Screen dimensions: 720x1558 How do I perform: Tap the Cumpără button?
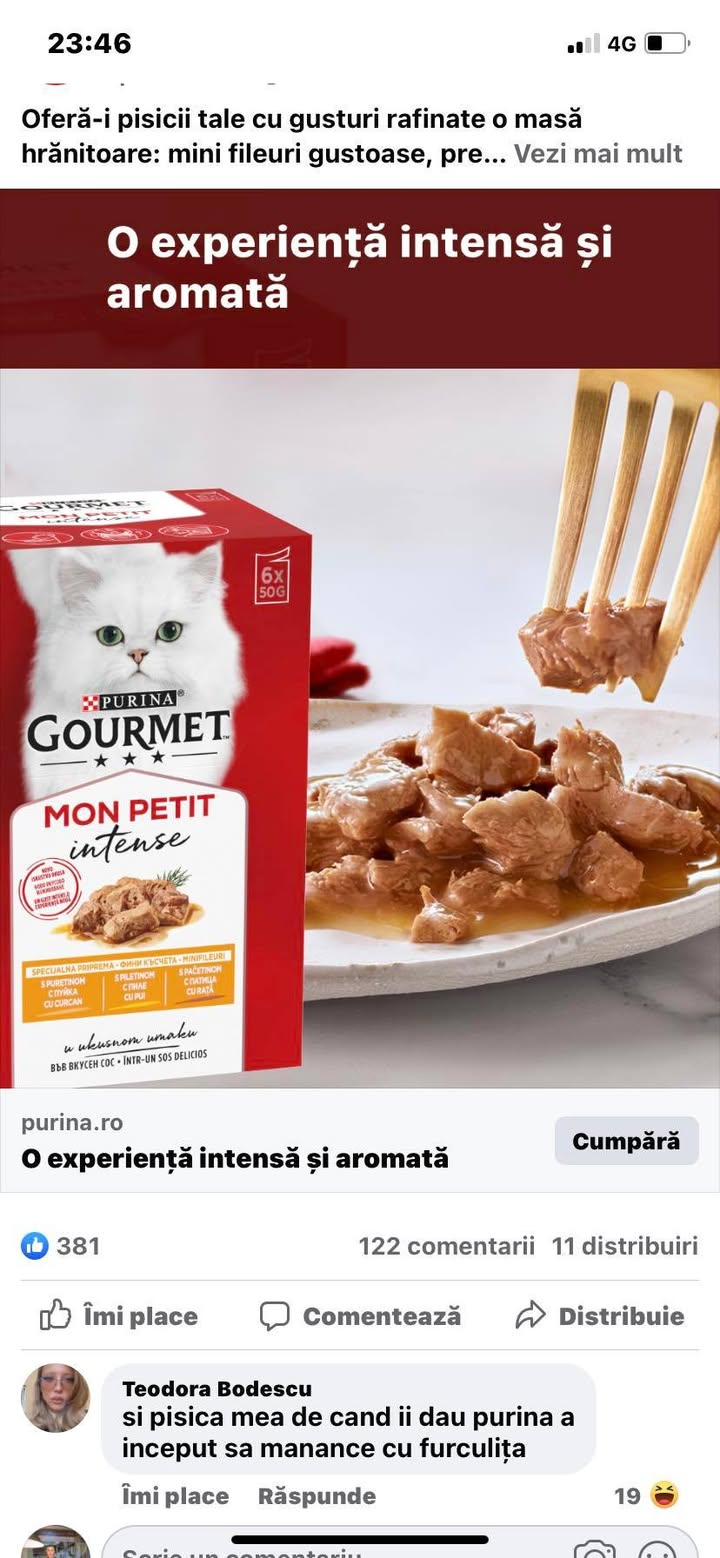point(626,1141)
